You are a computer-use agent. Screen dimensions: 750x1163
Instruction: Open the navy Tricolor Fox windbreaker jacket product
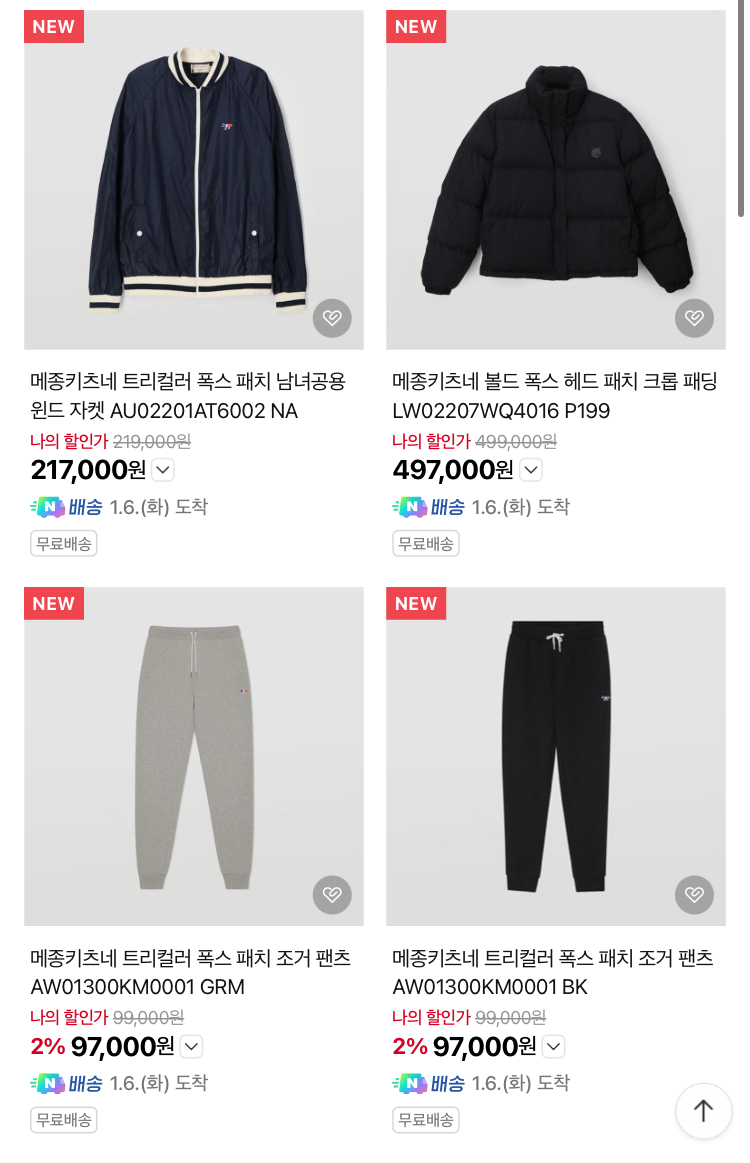coord(193,180)
